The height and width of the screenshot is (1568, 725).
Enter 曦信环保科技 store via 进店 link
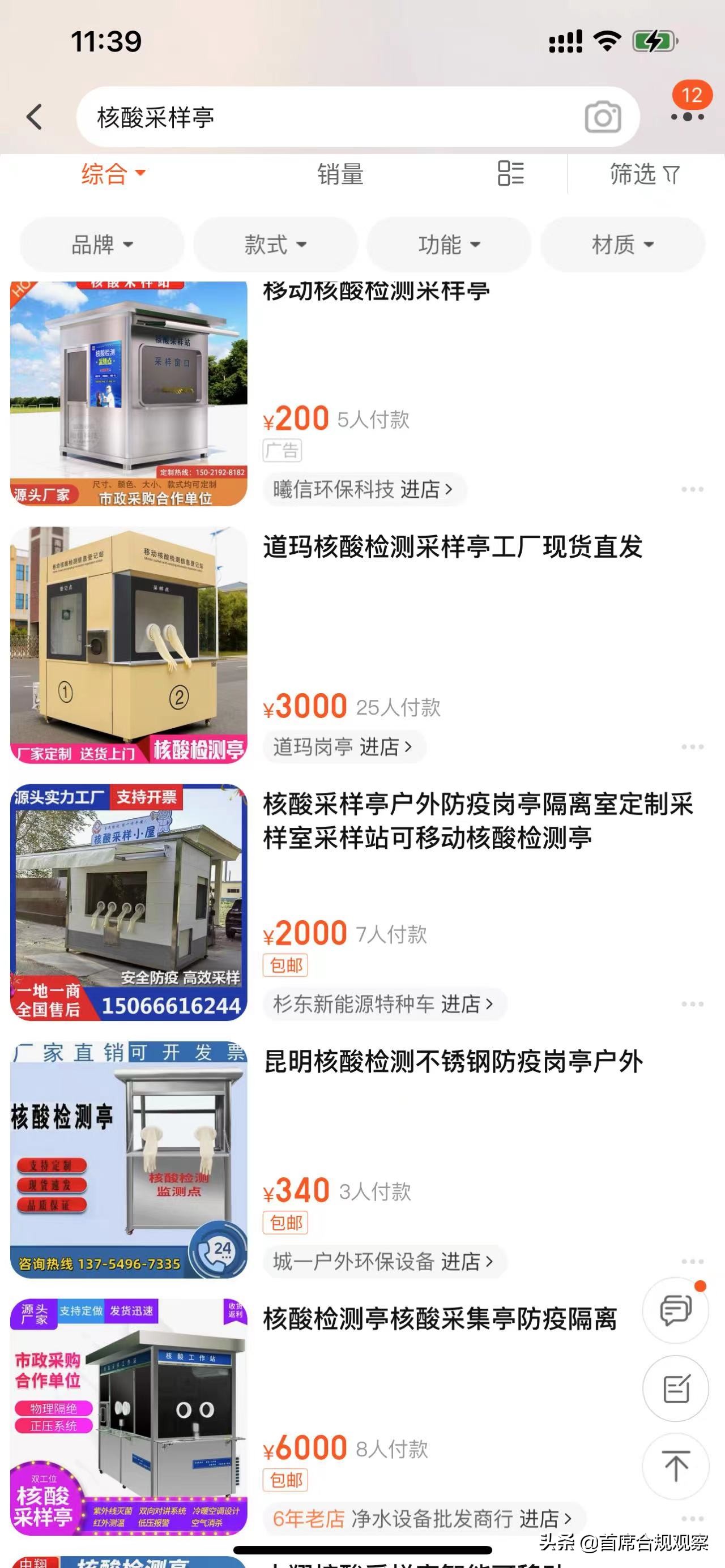365,489
